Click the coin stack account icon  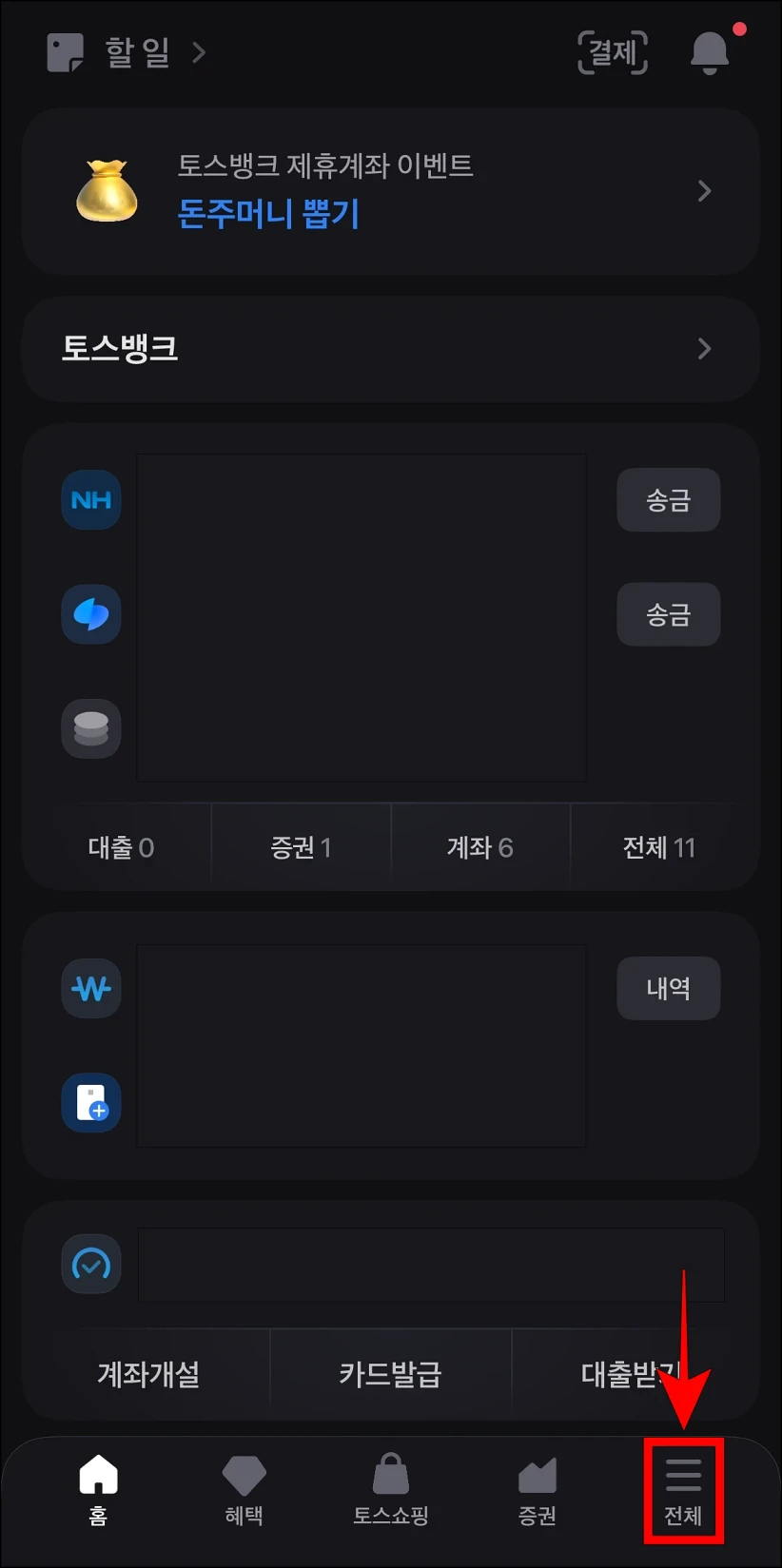pyautogui.click(x=90, y=728)
